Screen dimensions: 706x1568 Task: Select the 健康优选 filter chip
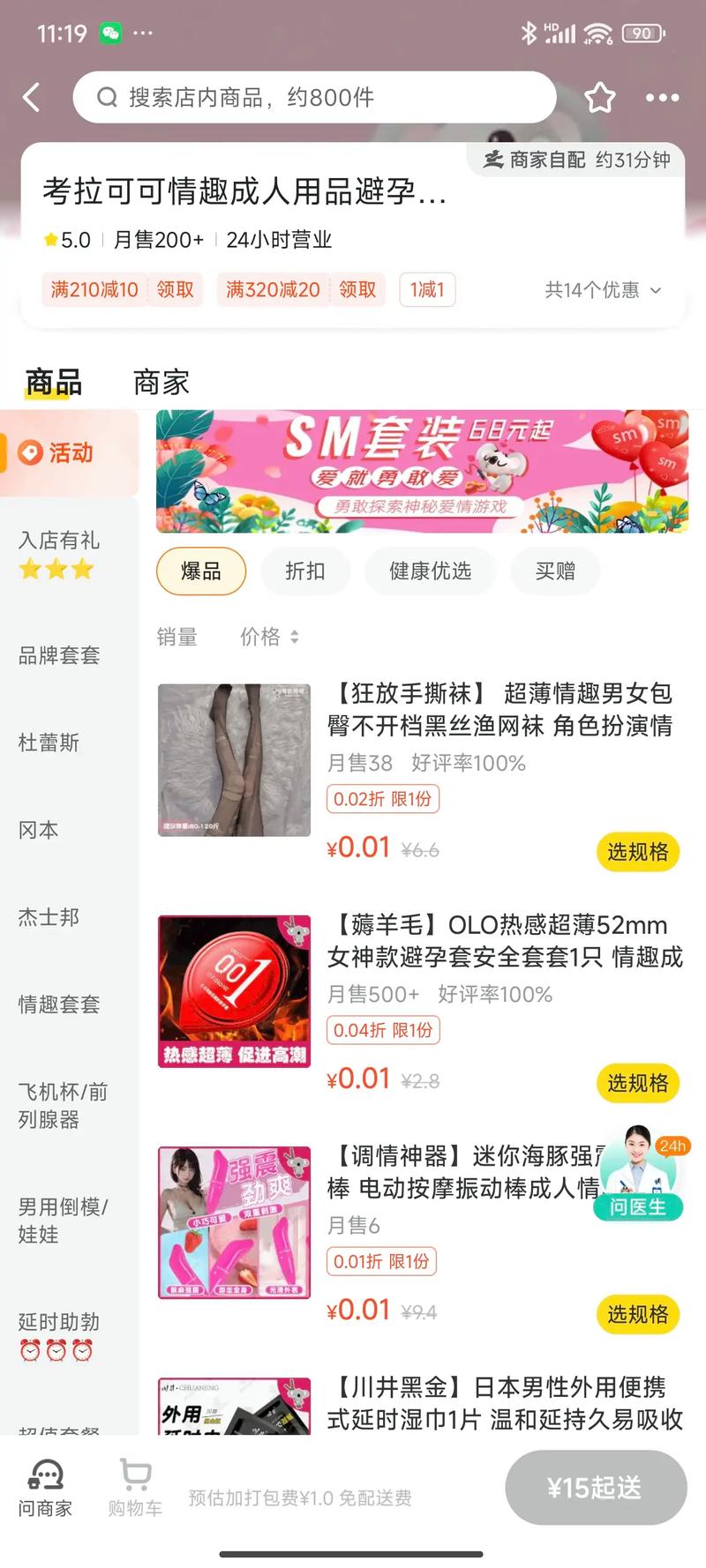tap(430, 571)
